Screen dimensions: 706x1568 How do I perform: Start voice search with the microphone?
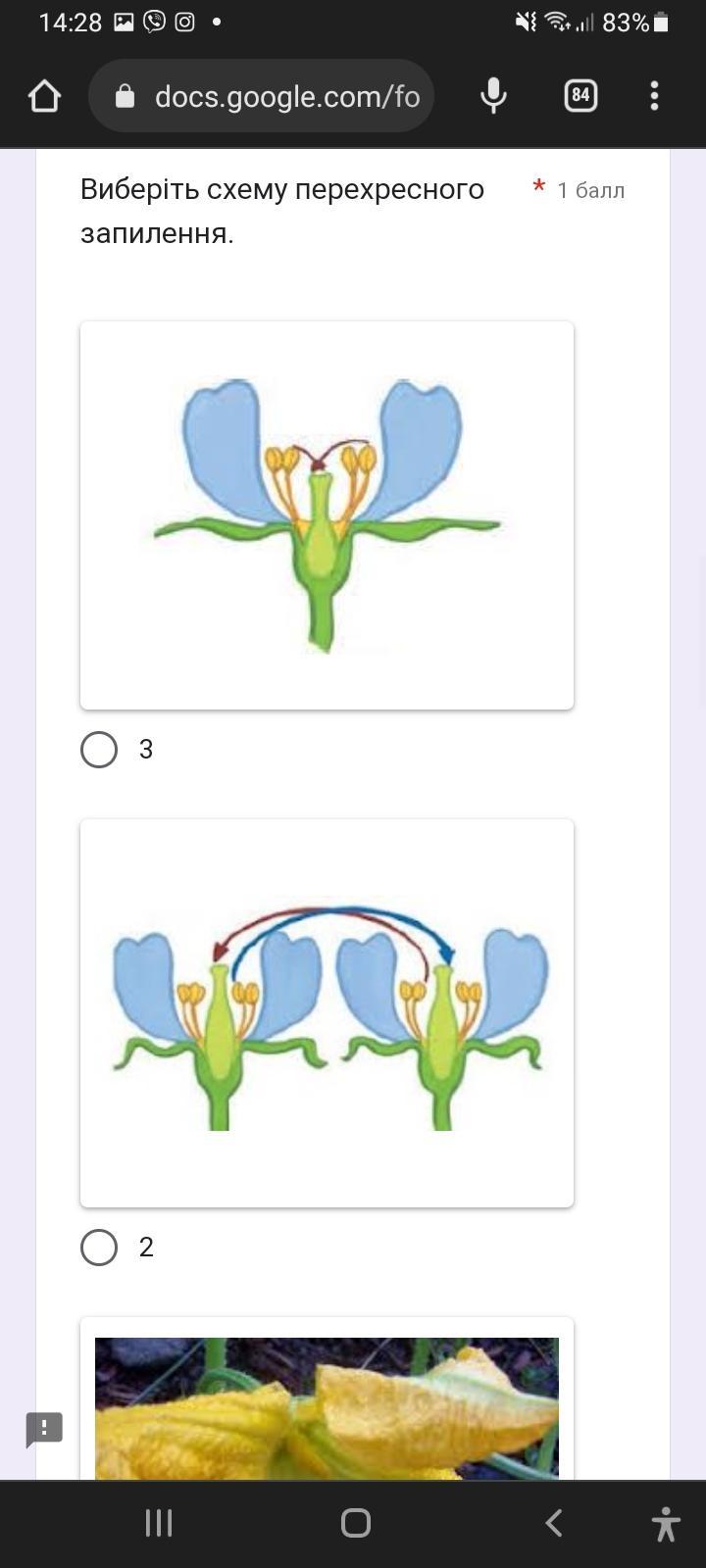(x=494, y=96)
